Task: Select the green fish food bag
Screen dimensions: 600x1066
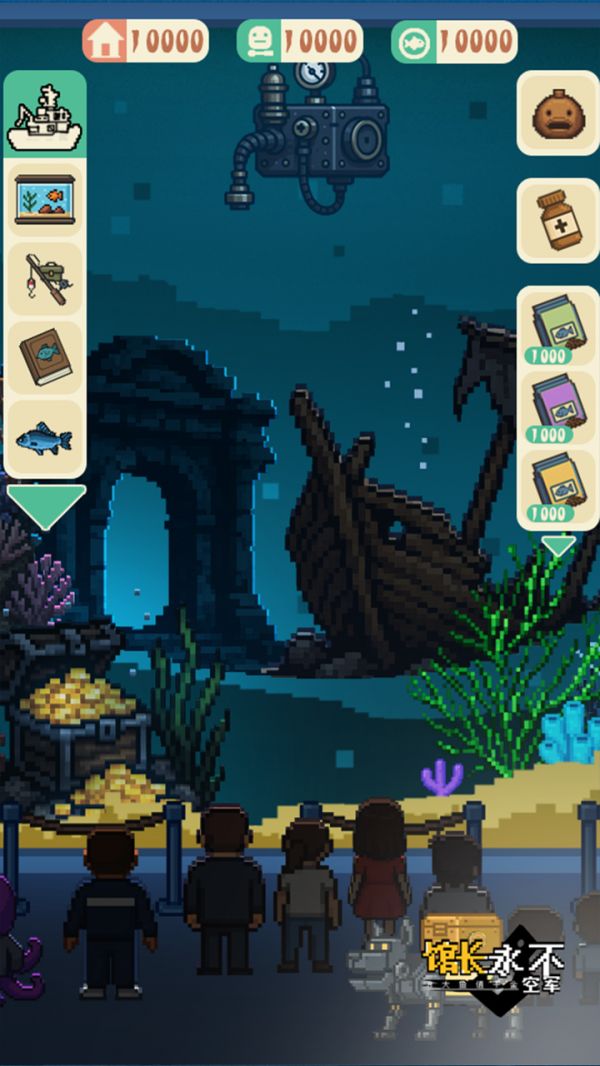Action: (x=558, y=325)
